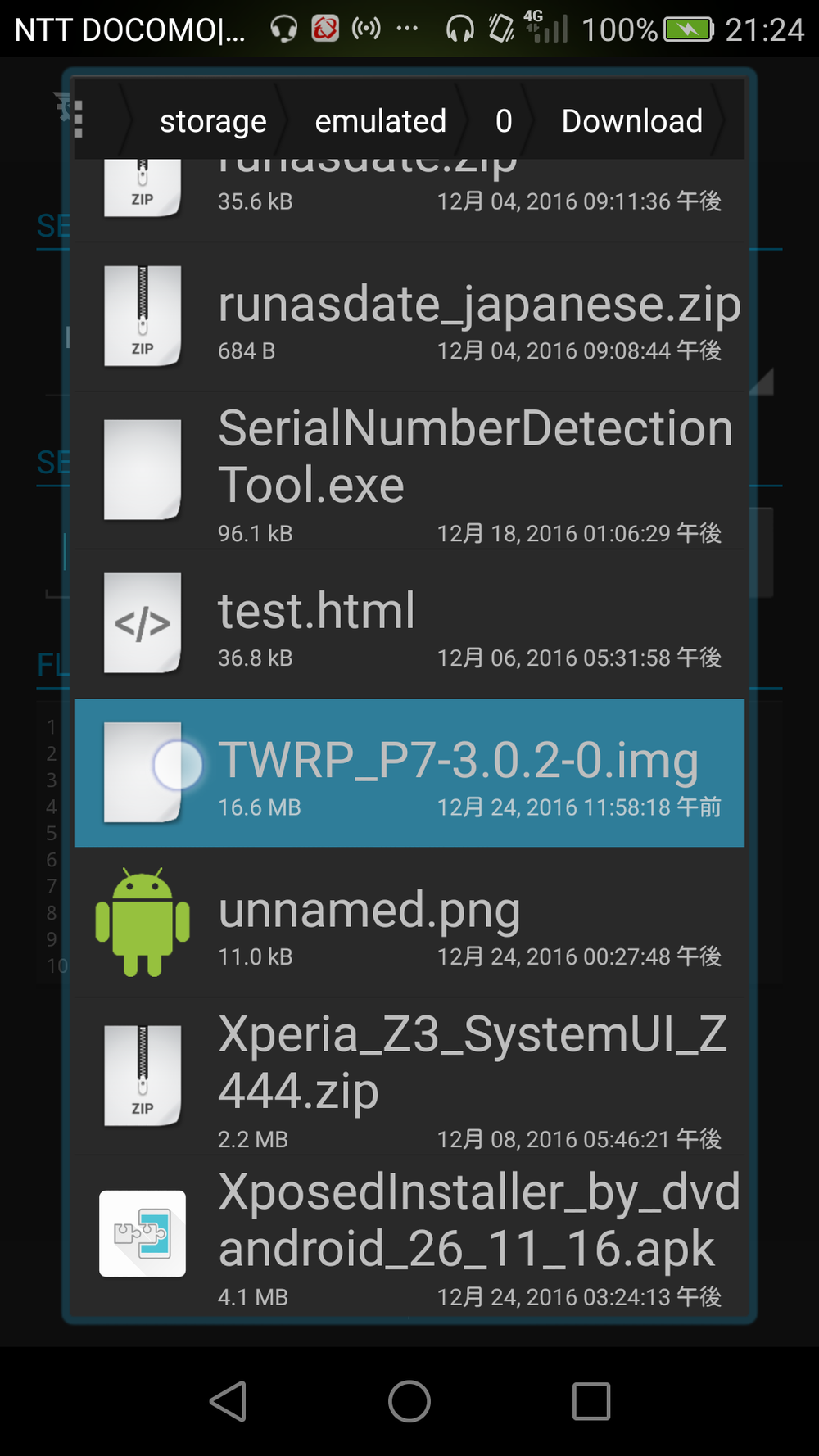Return to the home screen
Viewport: 819px width, 1456px height.
pyautogui.click(x=409, y=1401)
